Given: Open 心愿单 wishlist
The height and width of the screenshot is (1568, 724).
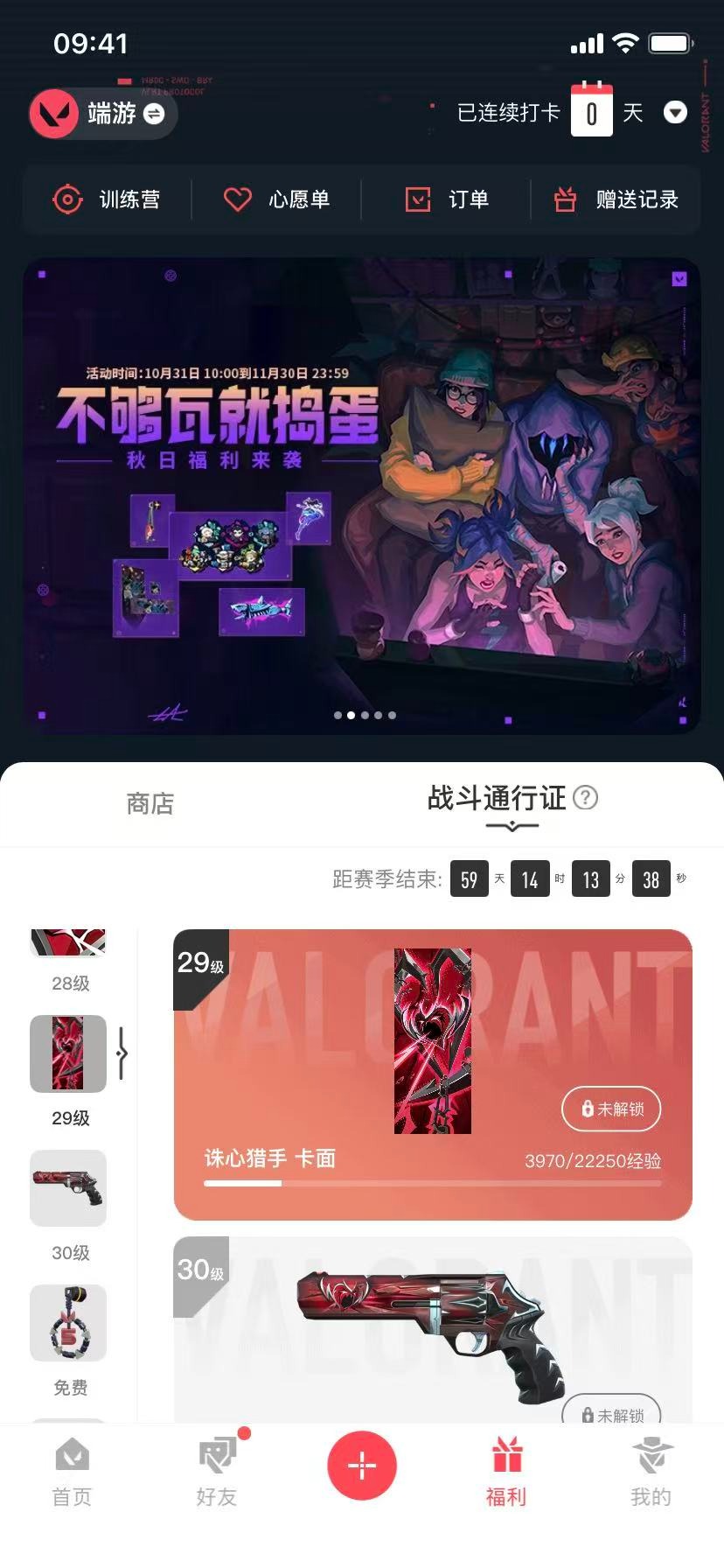Looking at the screenshot, I should coord(276,199).
